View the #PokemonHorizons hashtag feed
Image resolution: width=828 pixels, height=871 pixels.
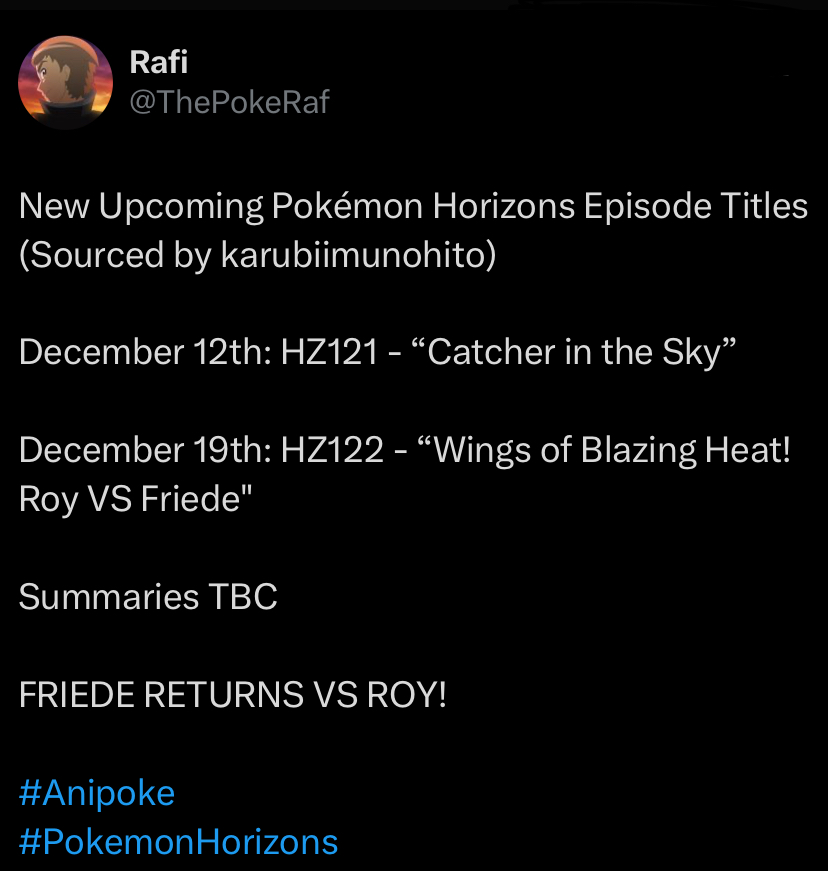pyautogui.click(x=178, y=841)
